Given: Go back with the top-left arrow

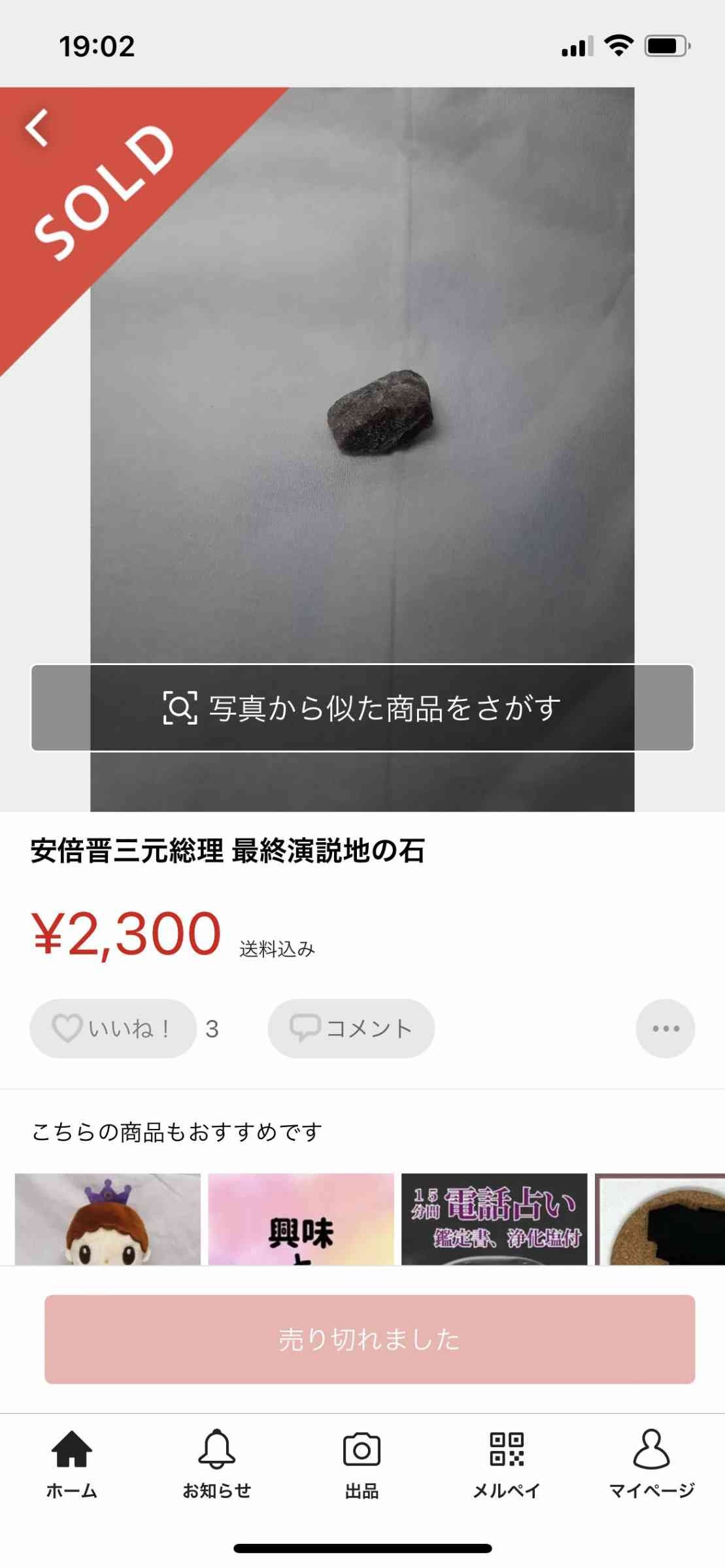Looking at the screenshot, I should click(x=38, y=127).
